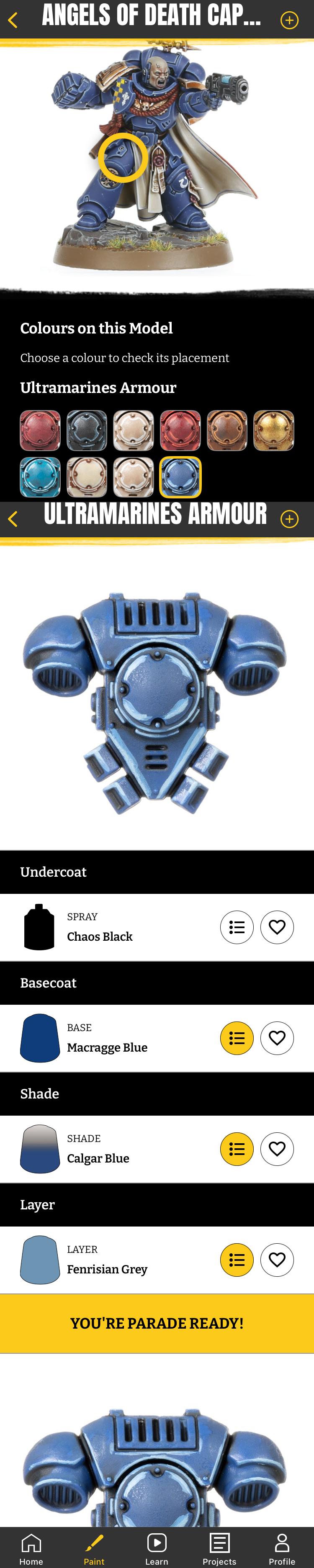The height and width of the screenshot is (1568, 314).
Task: Favourite Fenrisian Grey layer paint
Action: click(x=277, y=1260)
